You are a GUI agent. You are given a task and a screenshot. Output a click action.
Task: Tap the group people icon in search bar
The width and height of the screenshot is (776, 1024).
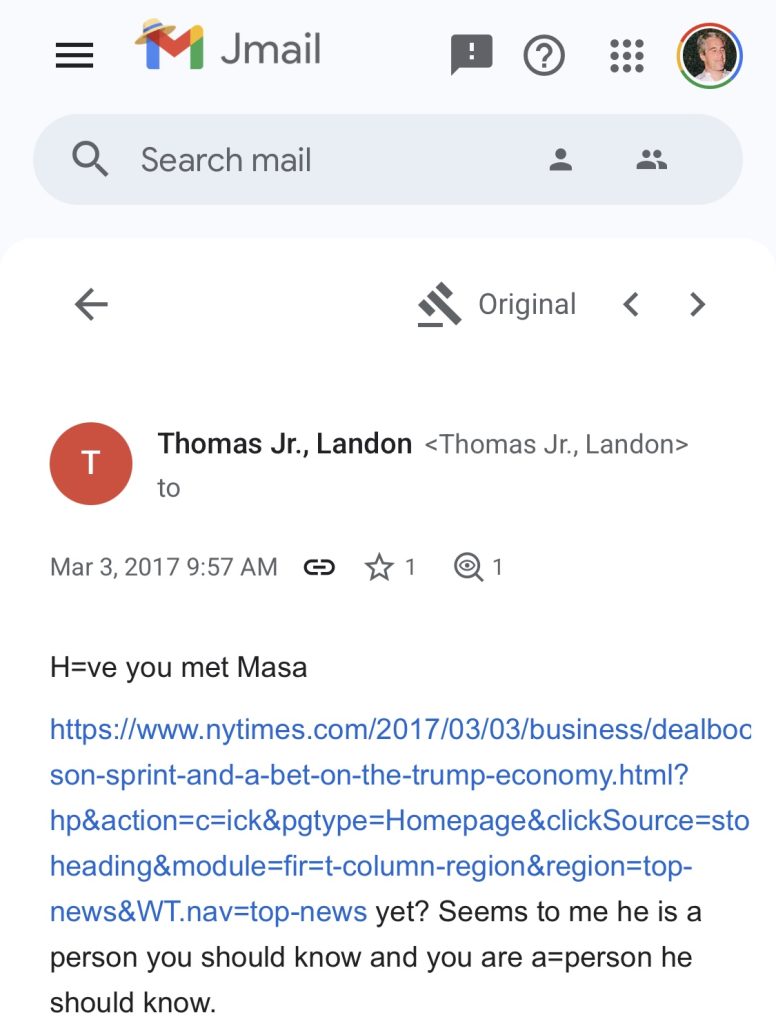point(651,160)
